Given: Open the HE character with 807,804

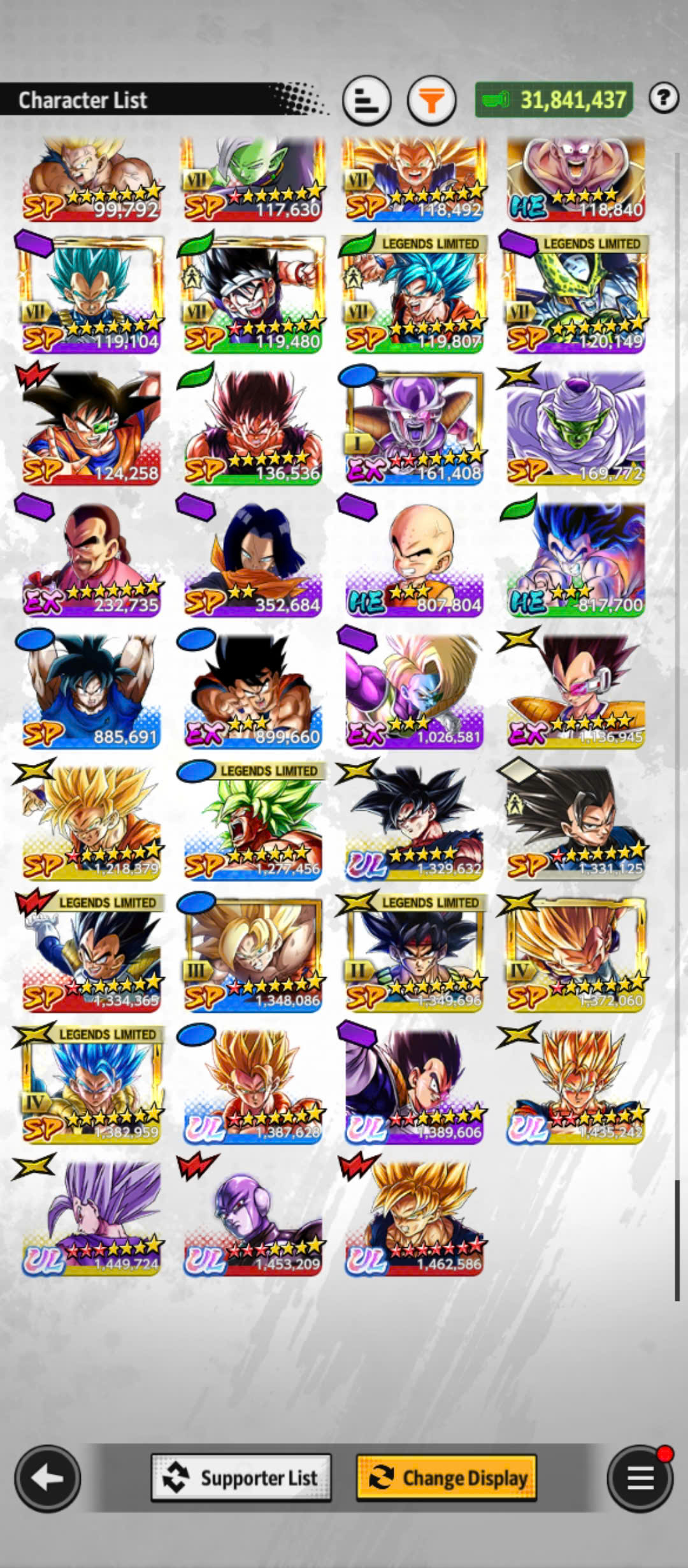Looking at the screenshot, I should coord(414,557).
